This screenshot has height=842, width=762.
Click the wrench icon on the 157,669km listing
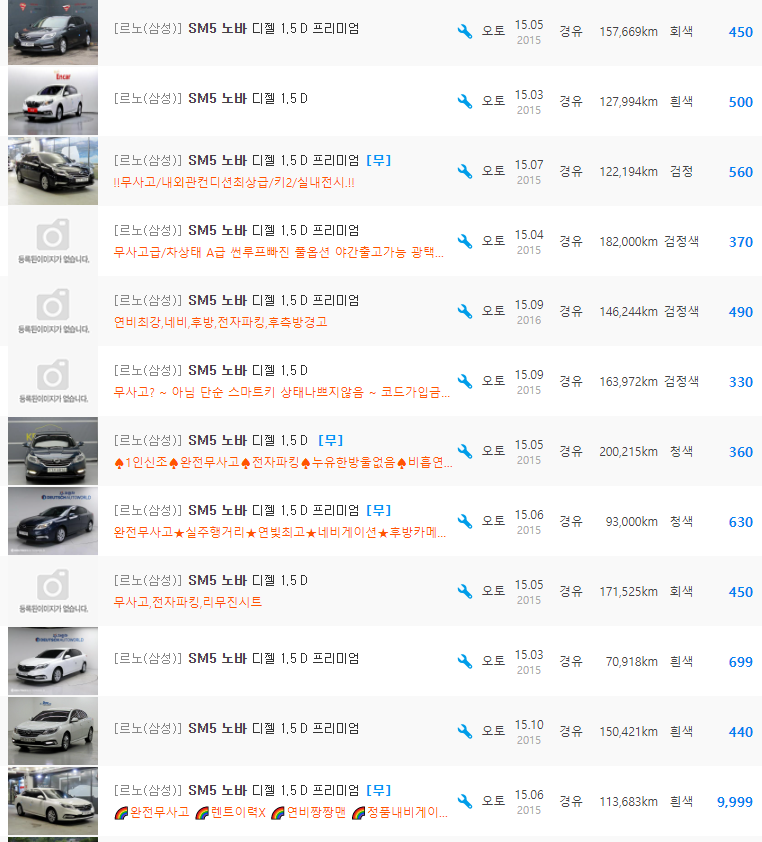tap(463, 31)
